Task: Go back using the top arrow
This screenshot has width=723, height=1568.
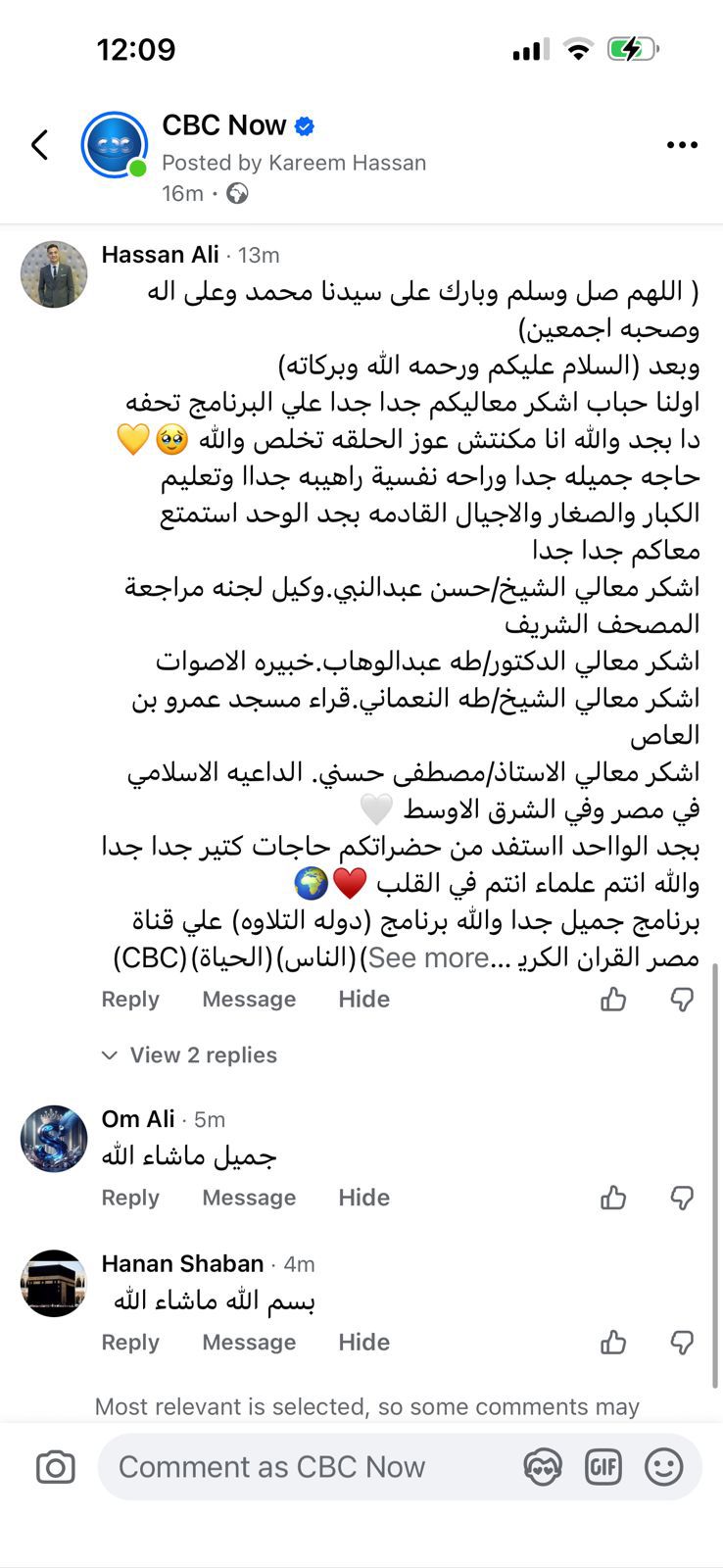Action: (x=39, y=145)
